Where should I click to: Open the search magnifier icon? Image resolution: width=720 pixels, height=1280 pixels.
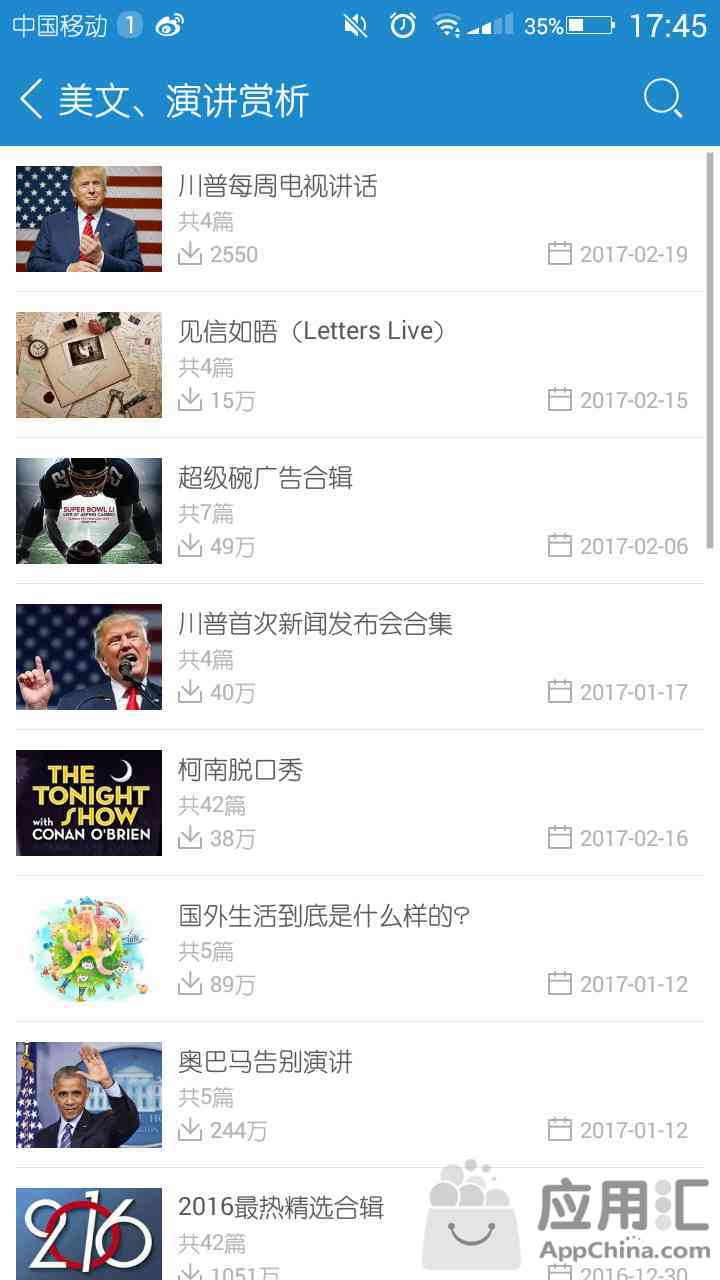[x=663, y=99]
